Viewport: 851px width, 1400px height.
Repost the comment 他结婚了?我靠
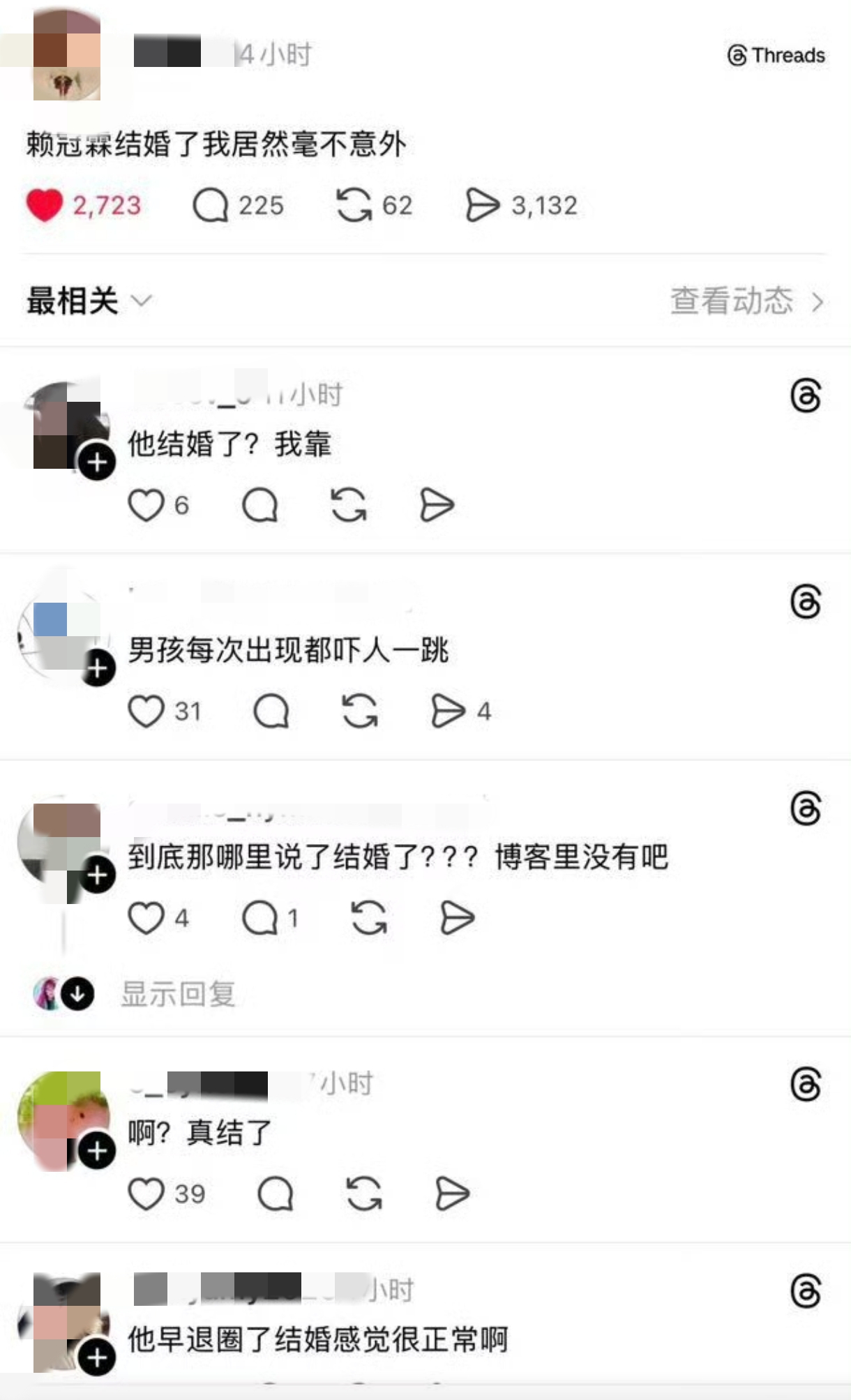(348, 505)
